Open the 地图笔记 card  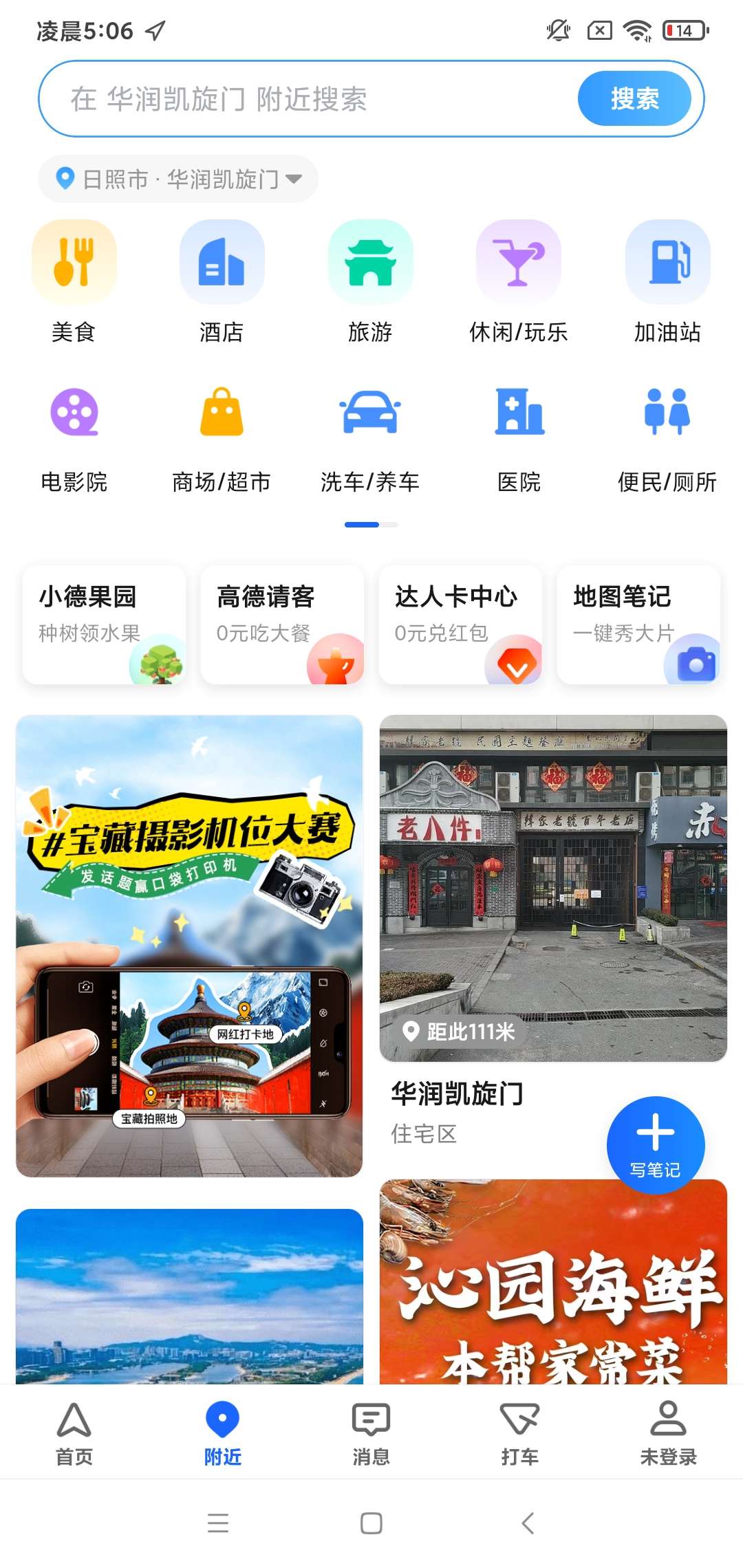coord(638,624)
